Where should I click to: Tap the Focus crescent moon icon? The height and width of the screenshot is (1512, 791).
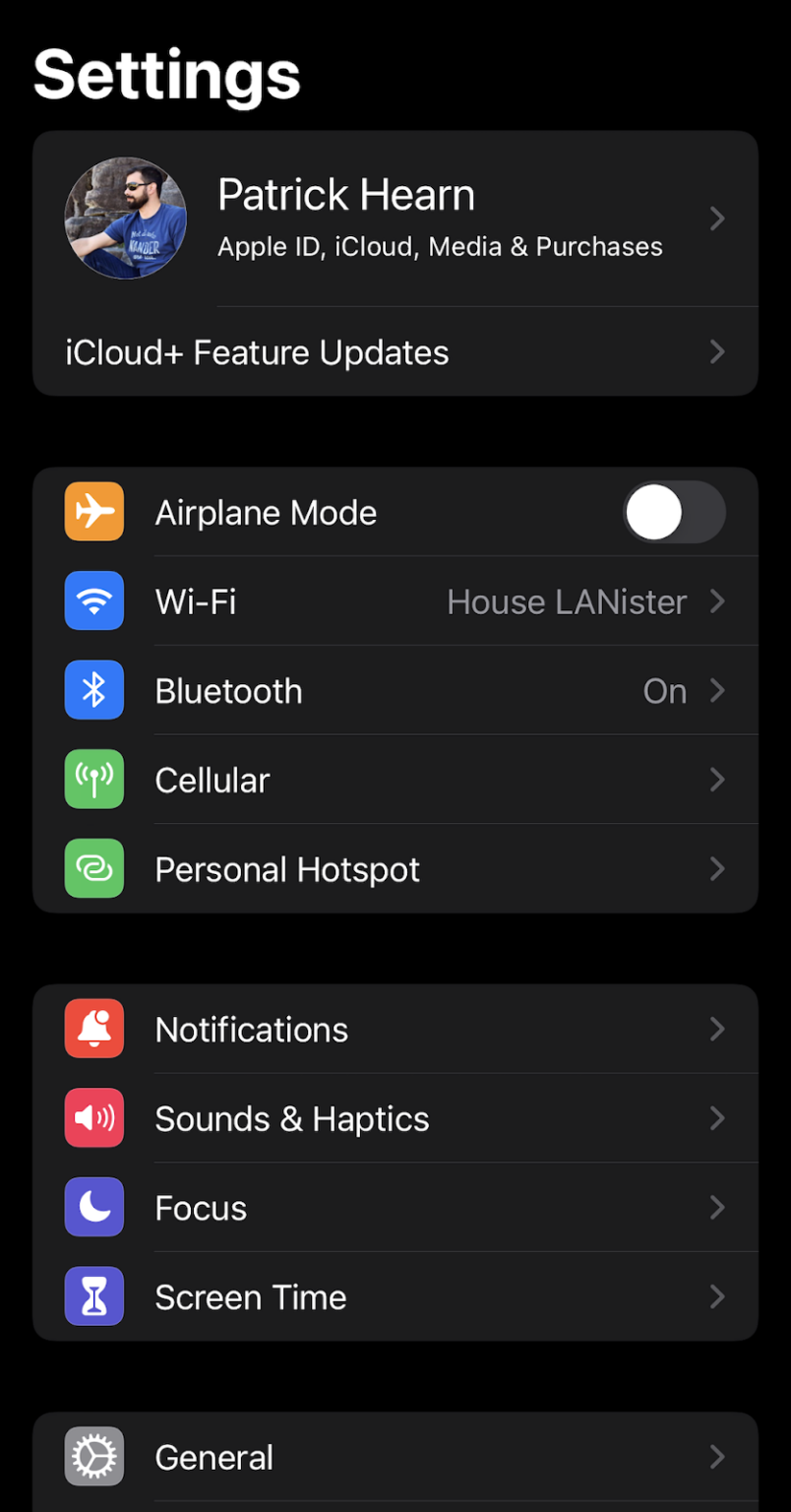(x=93, y=1207)
